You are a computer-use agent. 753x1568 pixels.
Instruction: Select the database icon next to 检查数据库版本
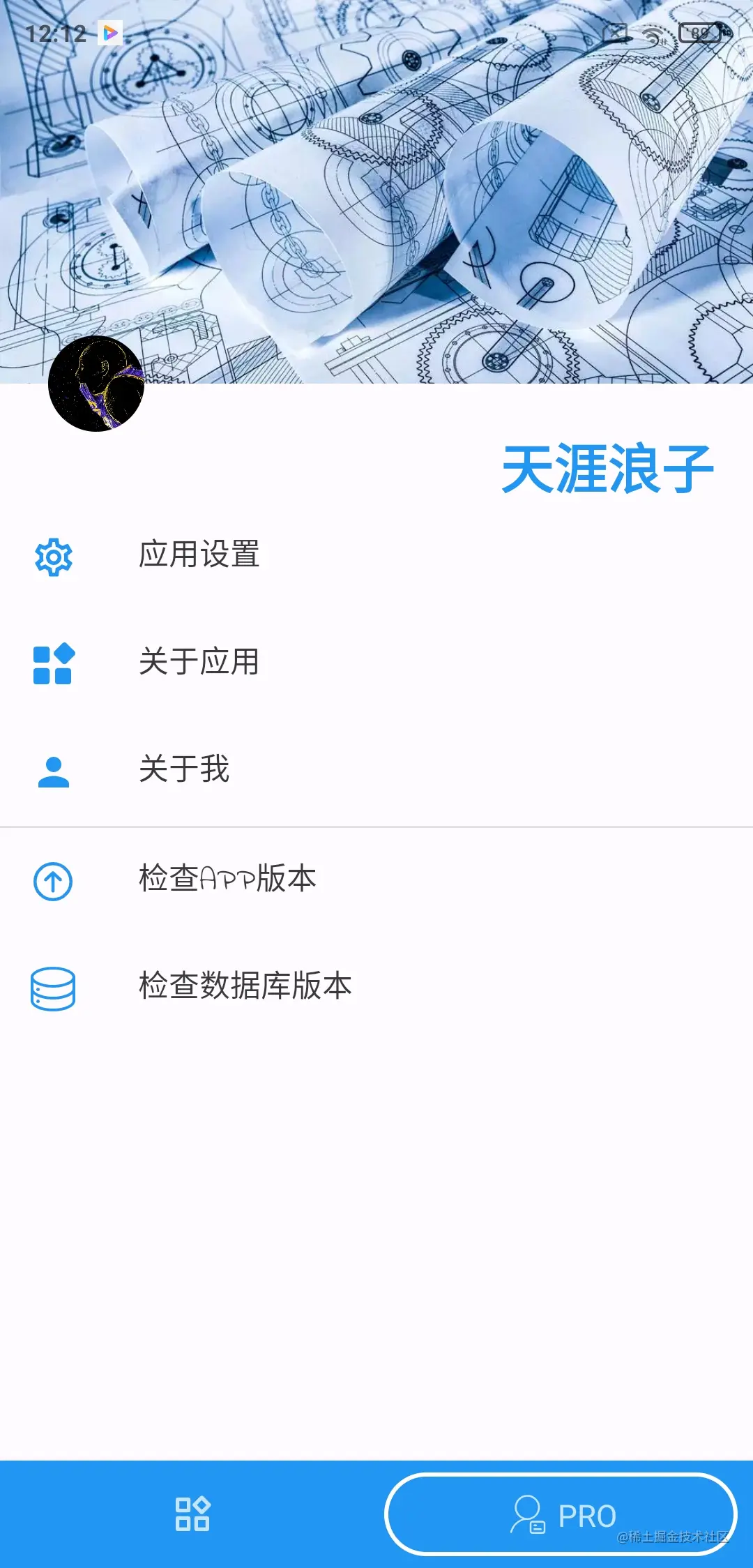tap(52, 987)
